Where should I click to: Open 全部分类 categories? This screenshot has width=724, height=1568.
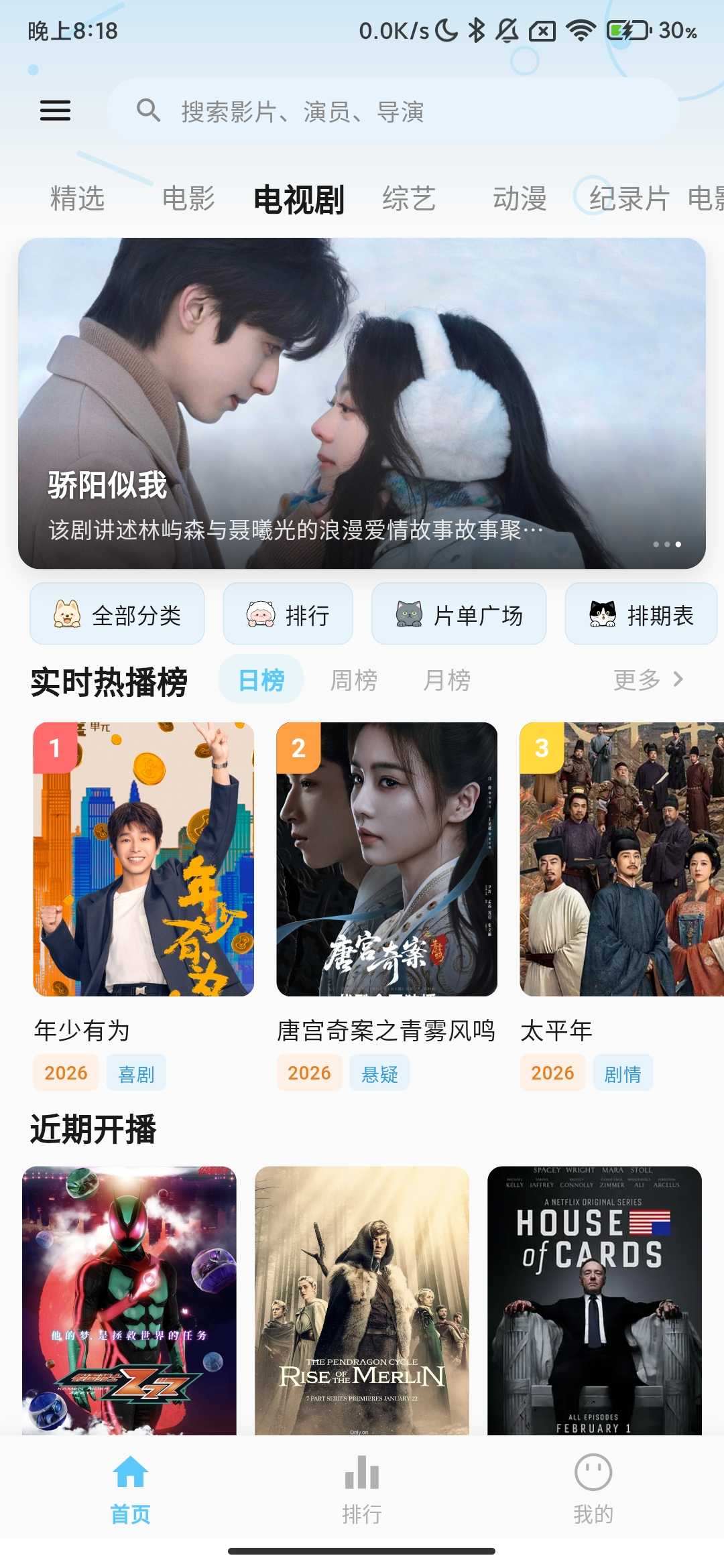point(117,614)
